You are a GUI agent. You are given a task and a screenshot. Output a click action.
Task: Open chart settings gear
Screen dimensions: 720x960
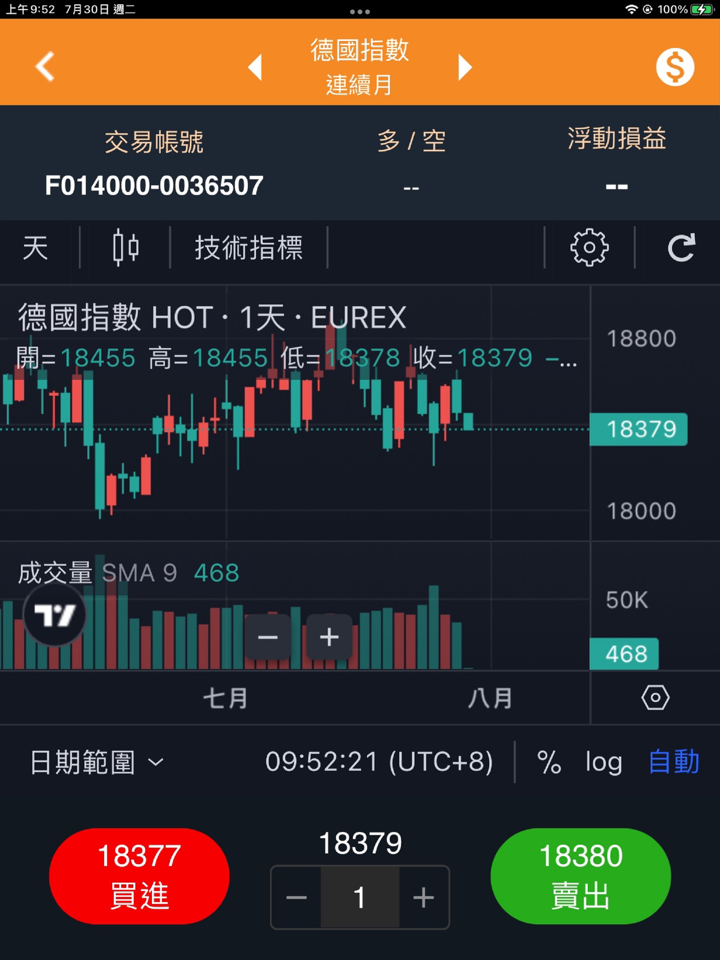[589, 248]
